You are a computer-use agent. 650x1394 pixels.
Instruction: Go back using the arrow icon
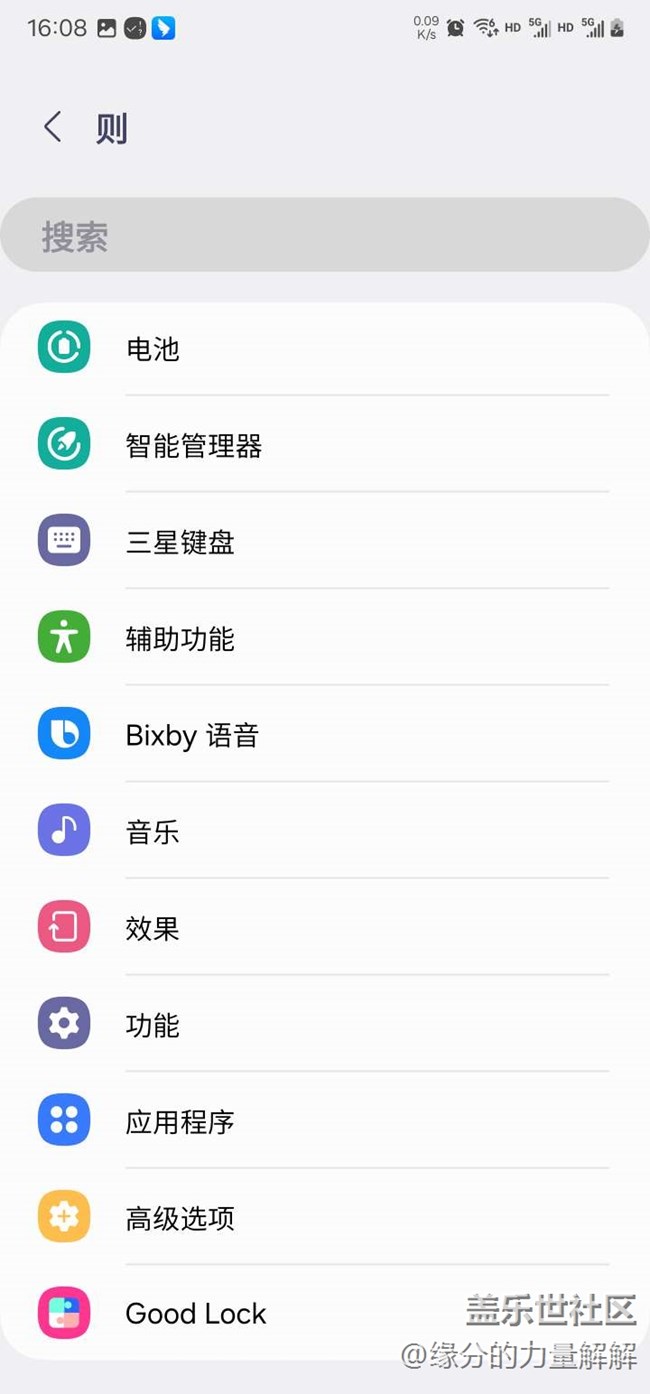coord(53,128)
